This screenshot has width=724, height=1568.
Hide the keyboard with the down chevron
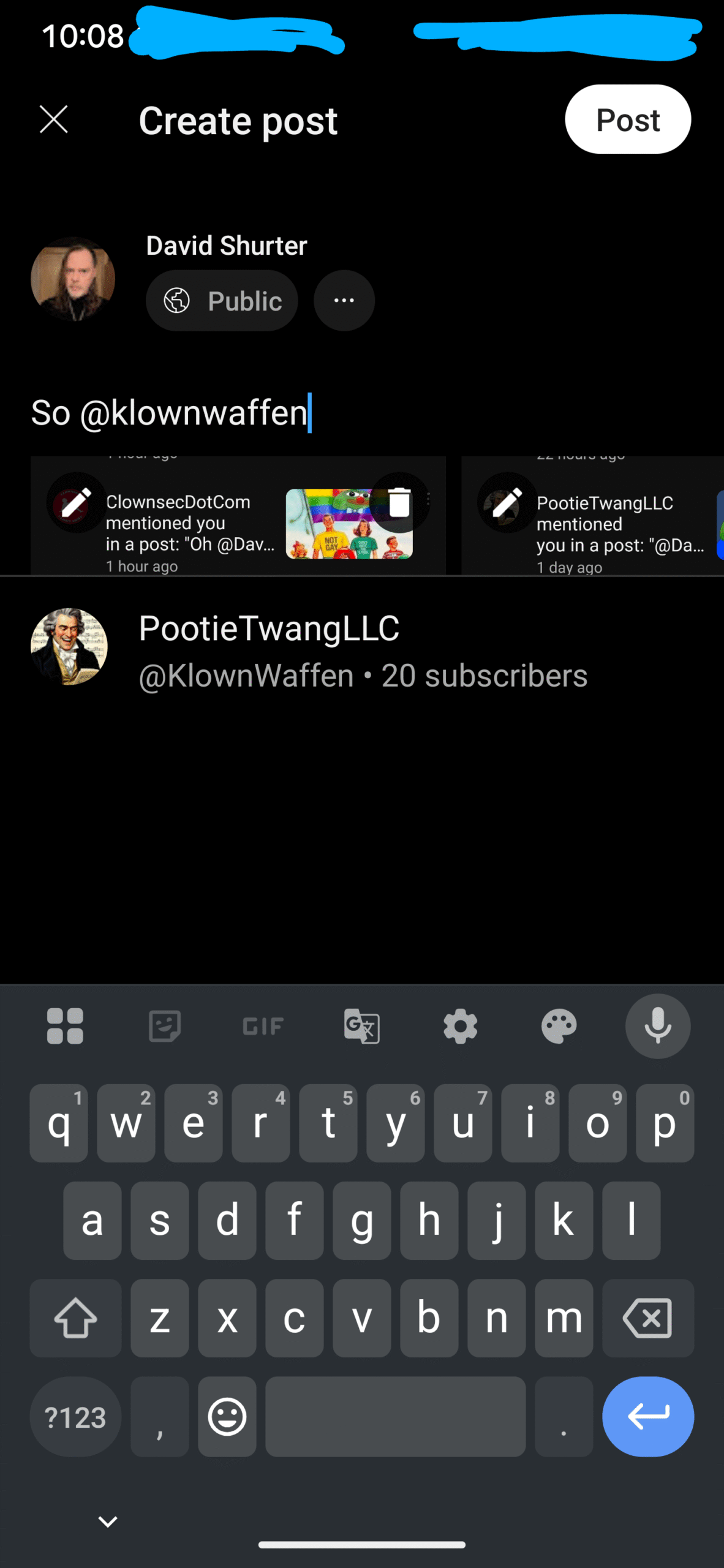(108, 1521)
